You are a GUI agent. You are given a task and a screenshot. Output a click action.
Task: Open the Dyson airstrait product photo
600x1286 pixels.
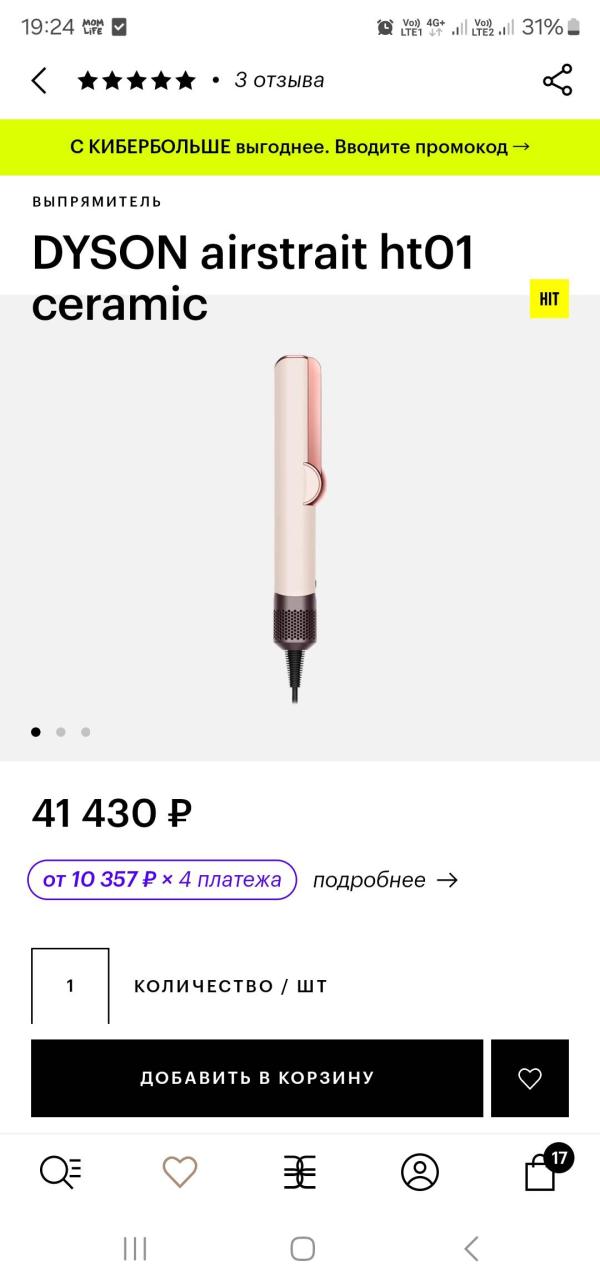pyautogui.click(x=297, y=527)
